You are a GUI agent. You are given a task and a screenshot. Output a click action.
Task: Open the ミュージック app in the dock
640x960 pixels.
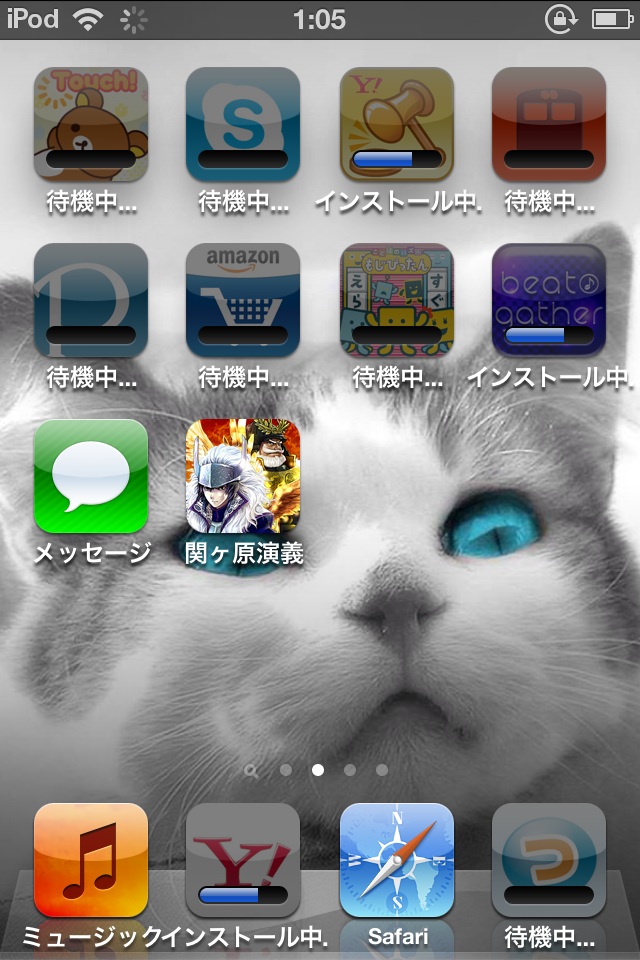point(91,860)
